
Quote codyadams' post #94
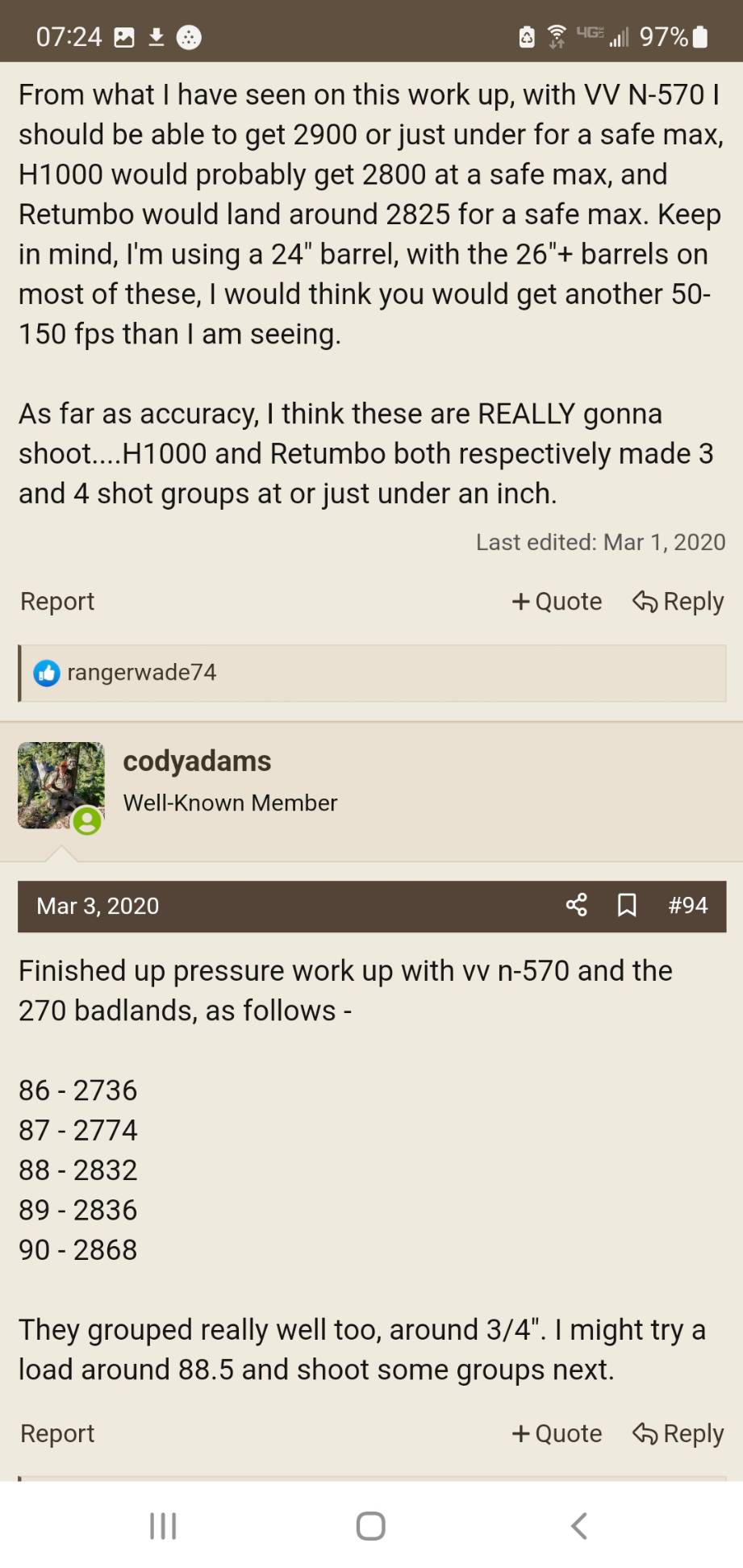point(557,1433)
